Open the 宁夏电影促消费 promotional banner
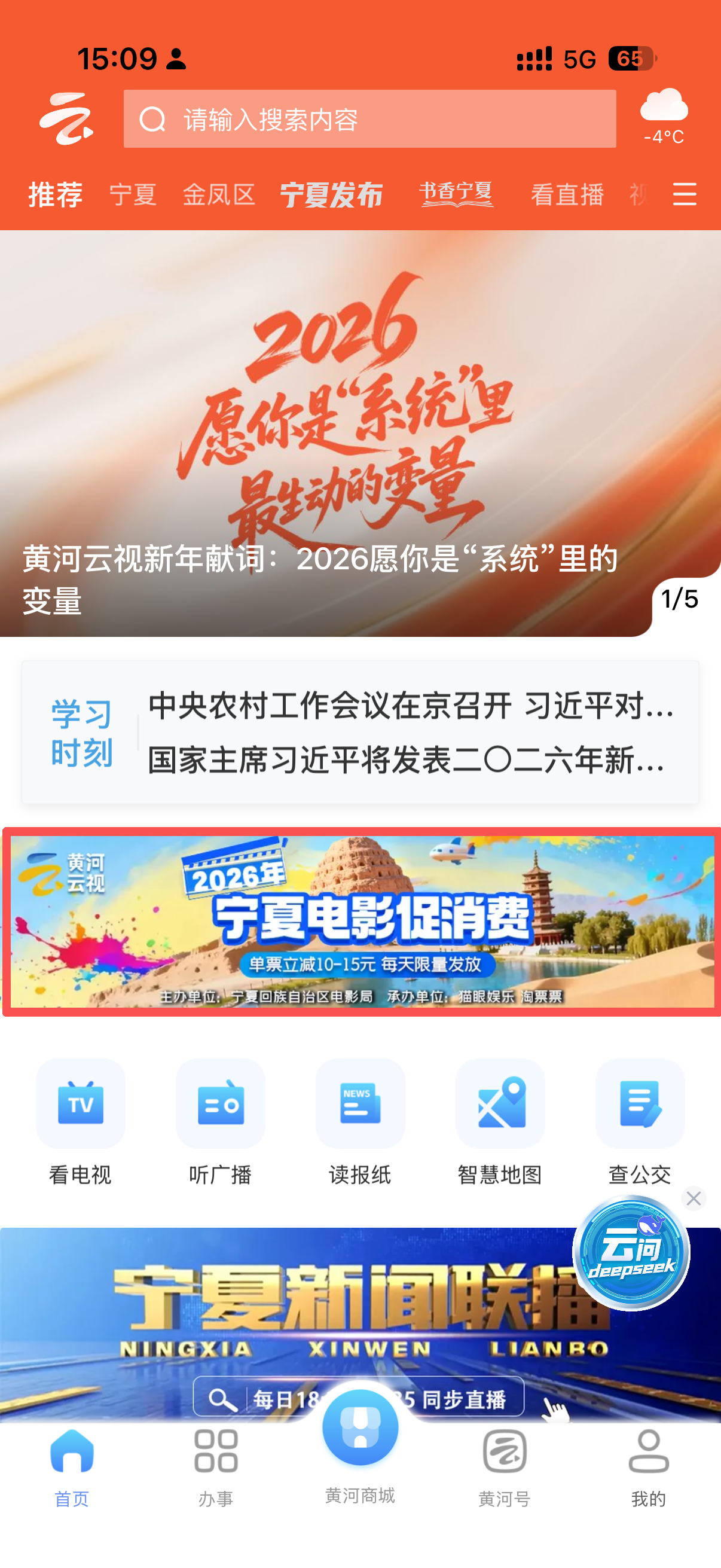Screen dimensions: 721x1568 (x=362, y=922)
